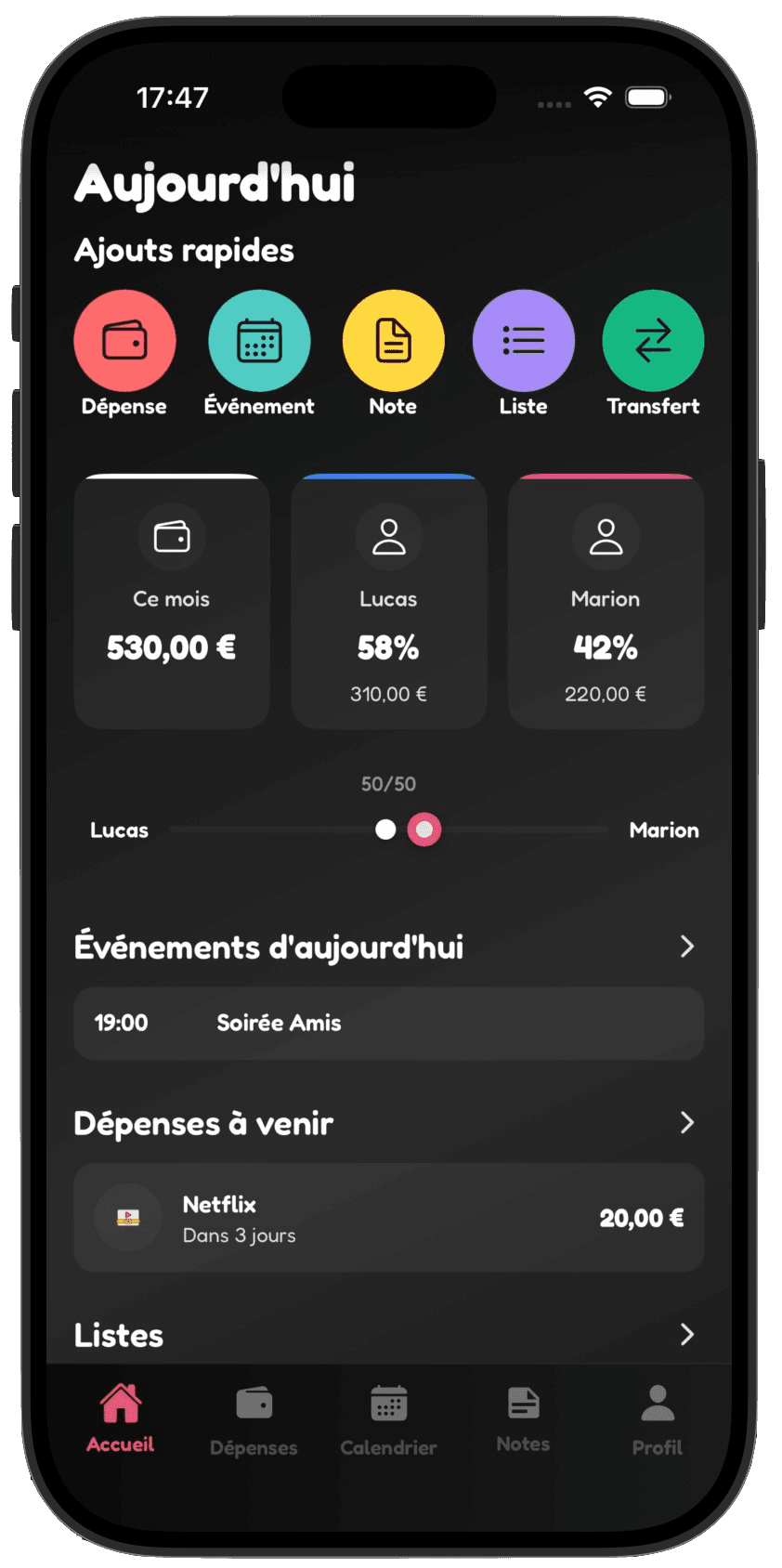782x1568 pixels.
Task: Expand the Listes section chevron
Action: (x=687, y=1335)
